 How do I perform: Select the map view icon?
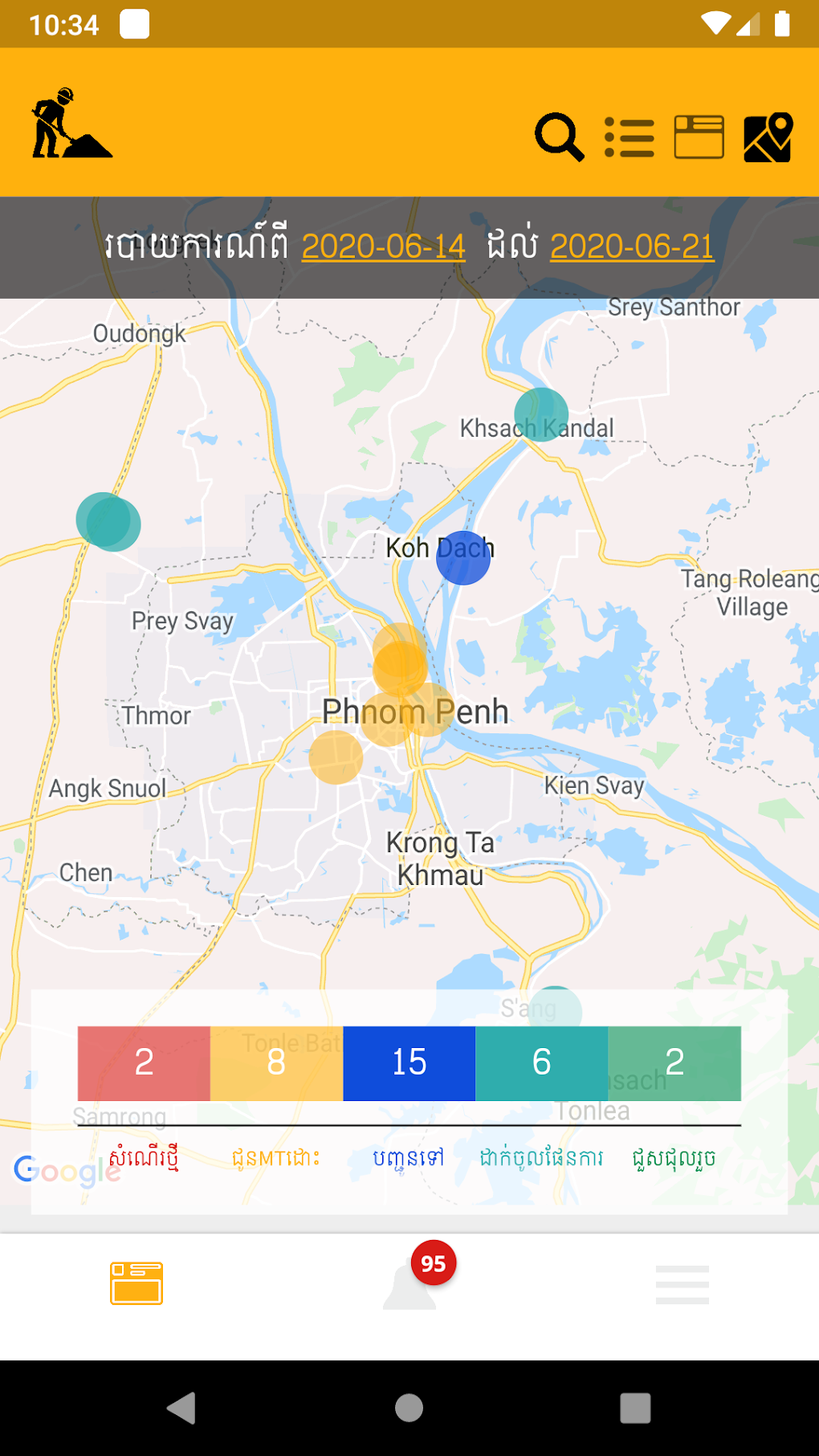click(x=768, y=137)
